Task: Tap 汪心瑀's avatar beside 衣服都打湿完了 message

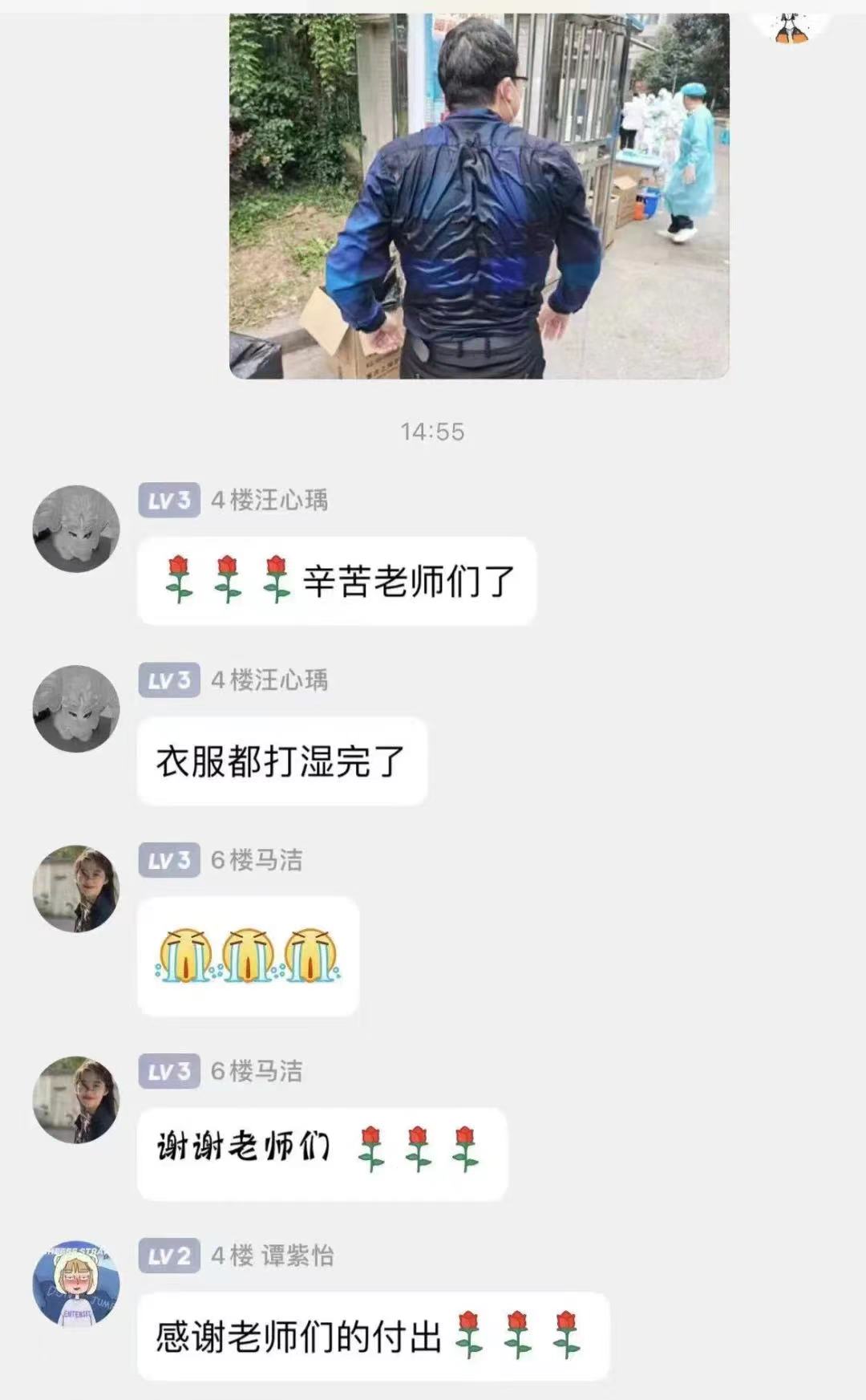Action: (x=76, y=708)
